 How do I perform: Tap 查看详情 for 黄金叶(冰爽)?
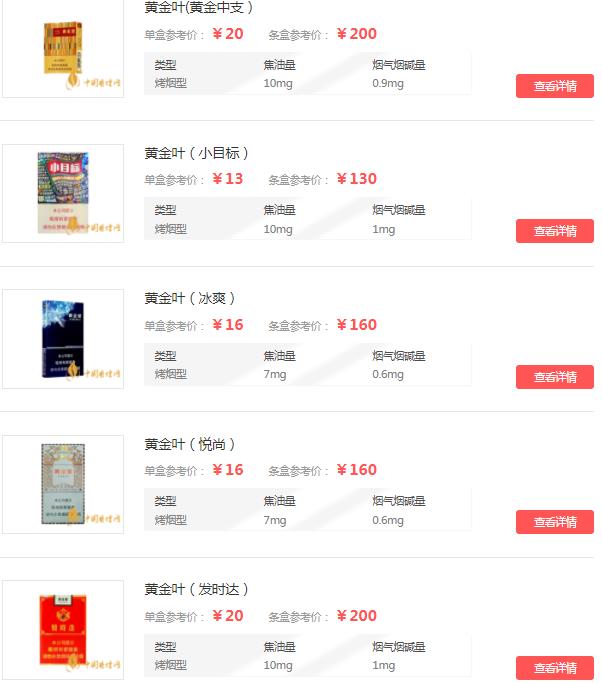click(554, 377)
